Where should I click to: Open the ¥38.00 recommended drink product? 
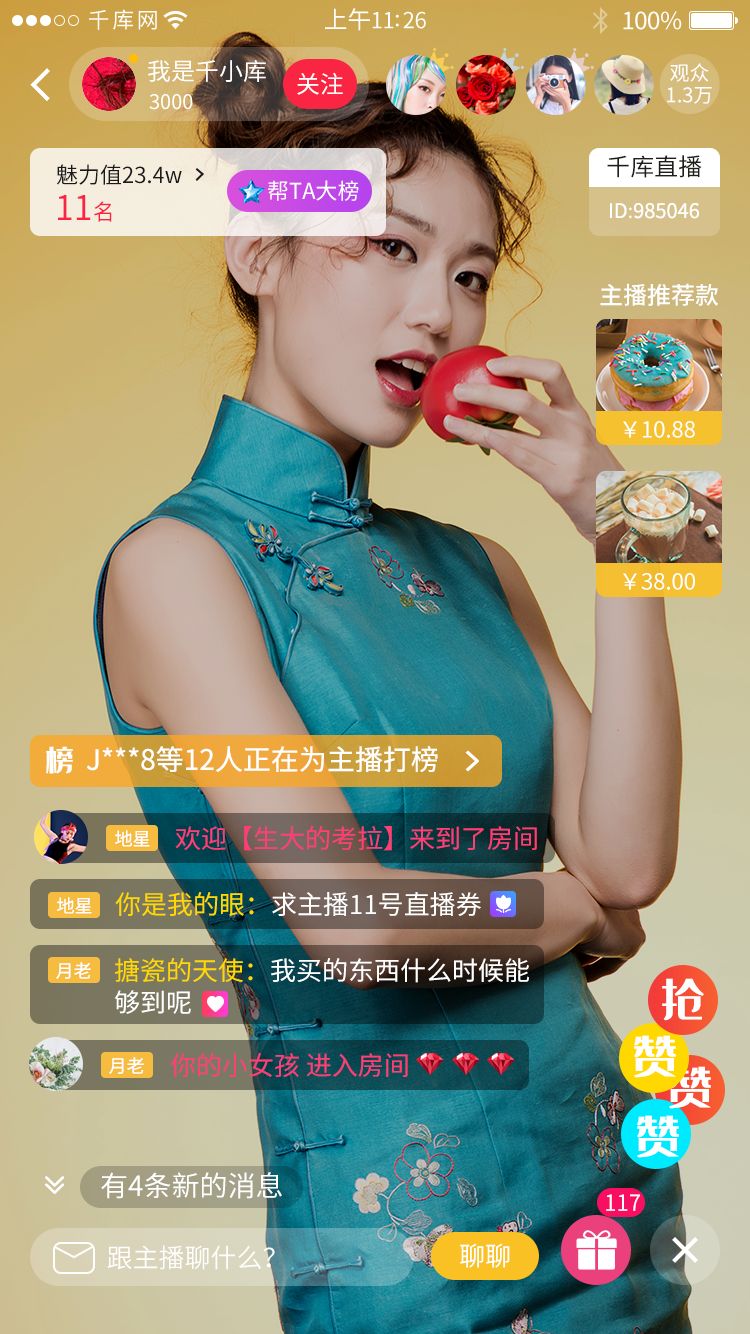click(658, 533)
